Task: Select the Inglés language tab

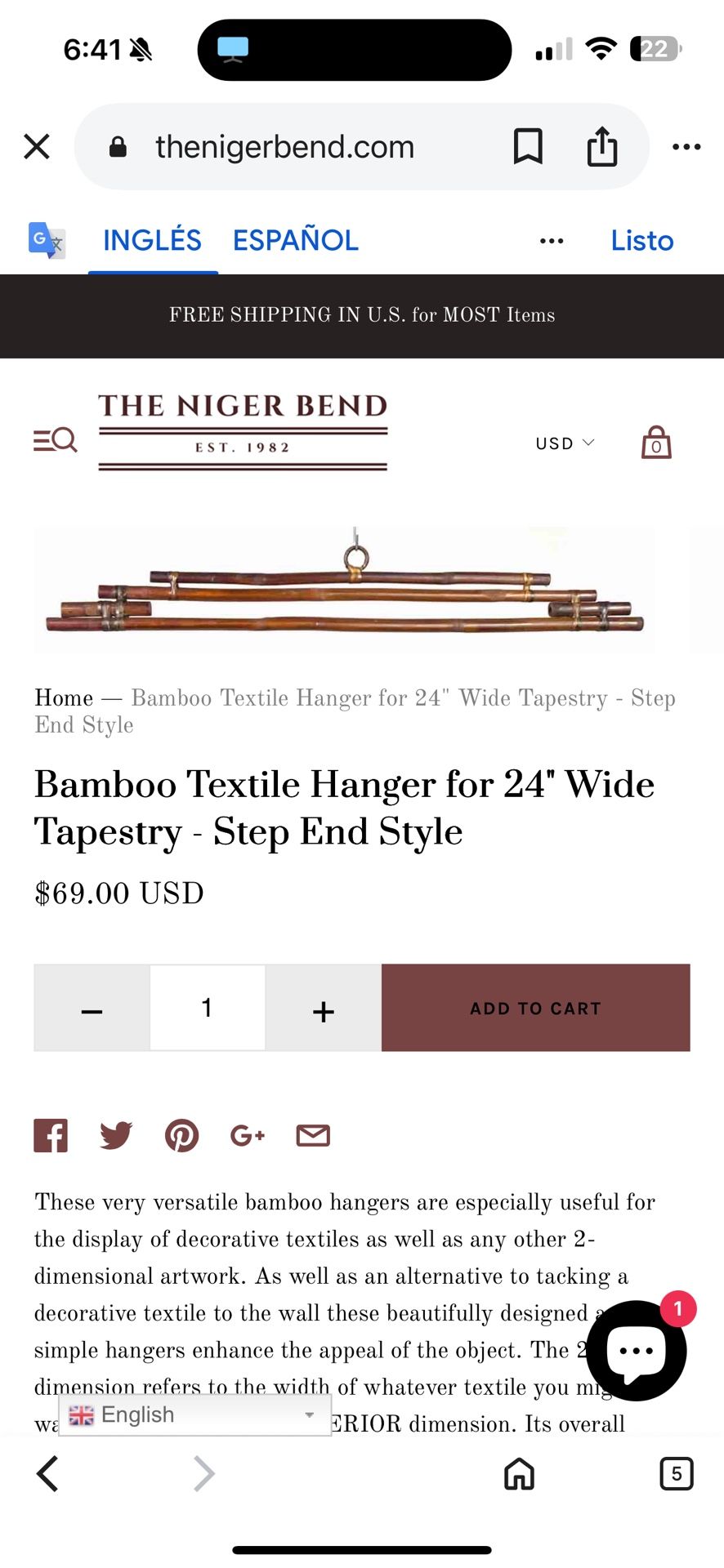Action: (x=152, y=240)
